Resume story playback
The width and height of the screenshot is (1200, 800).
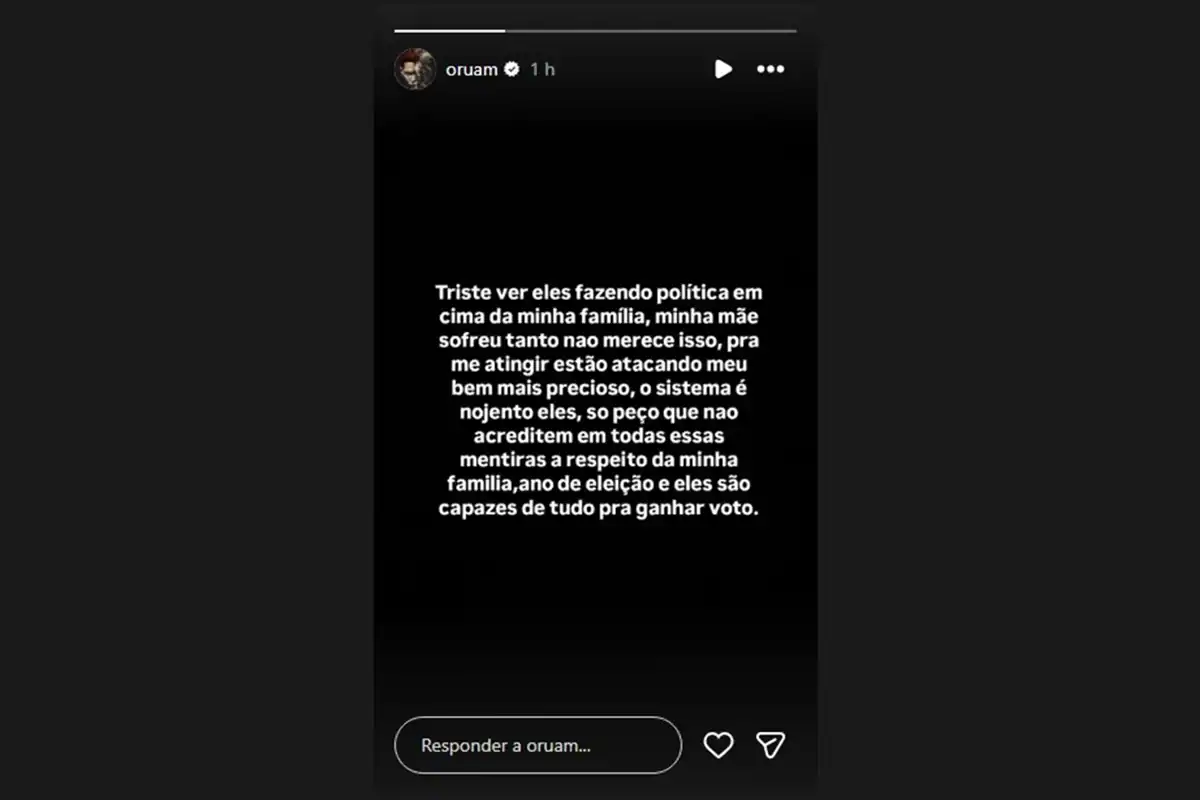click(x=723, y=69)
